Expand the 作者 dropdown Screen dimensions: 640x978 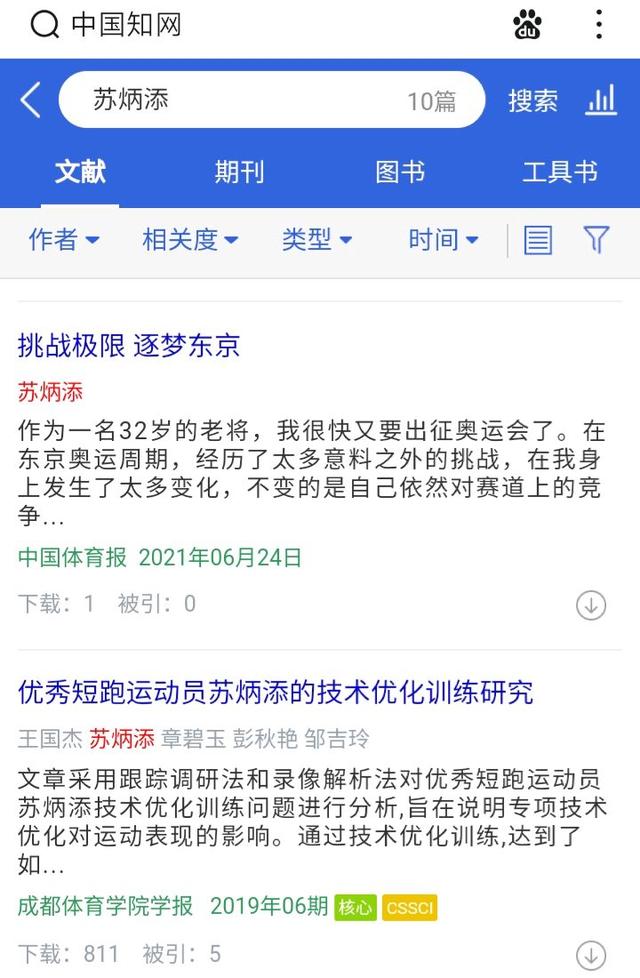tap(64, 240)
